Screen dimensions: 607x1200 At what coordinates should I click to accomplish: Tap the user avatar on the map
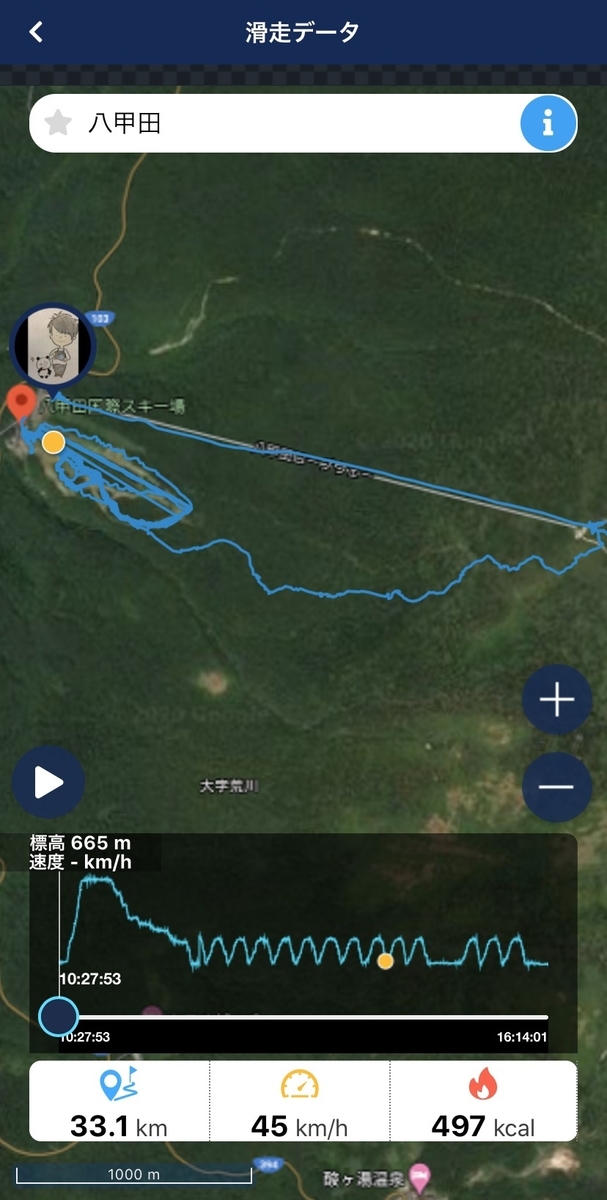tap(53, 344)
